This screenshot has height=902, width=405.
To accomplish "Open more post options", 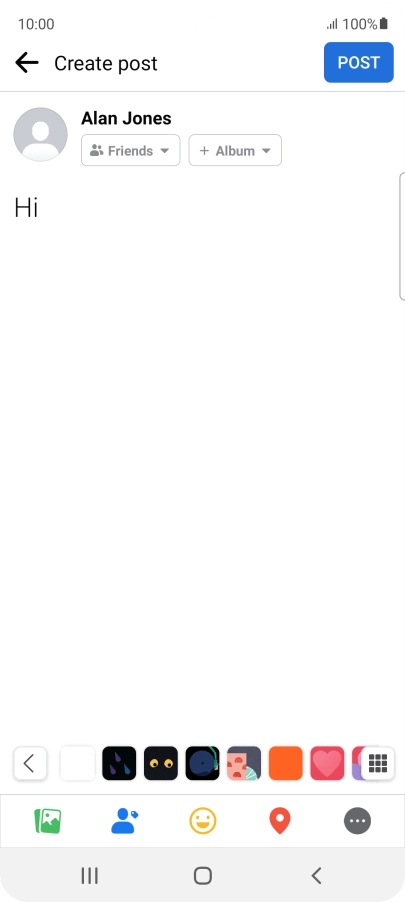I will tap(358, 821).
